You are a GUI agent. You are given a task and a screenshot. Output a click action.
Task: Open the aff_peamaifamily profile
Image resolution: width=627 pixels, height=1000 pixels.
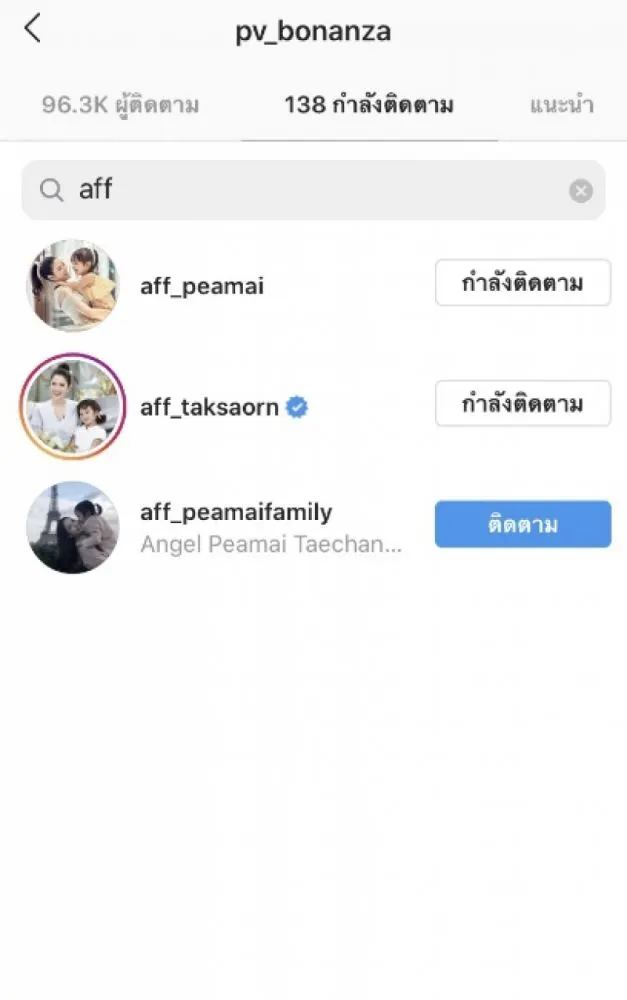point(236,513)
